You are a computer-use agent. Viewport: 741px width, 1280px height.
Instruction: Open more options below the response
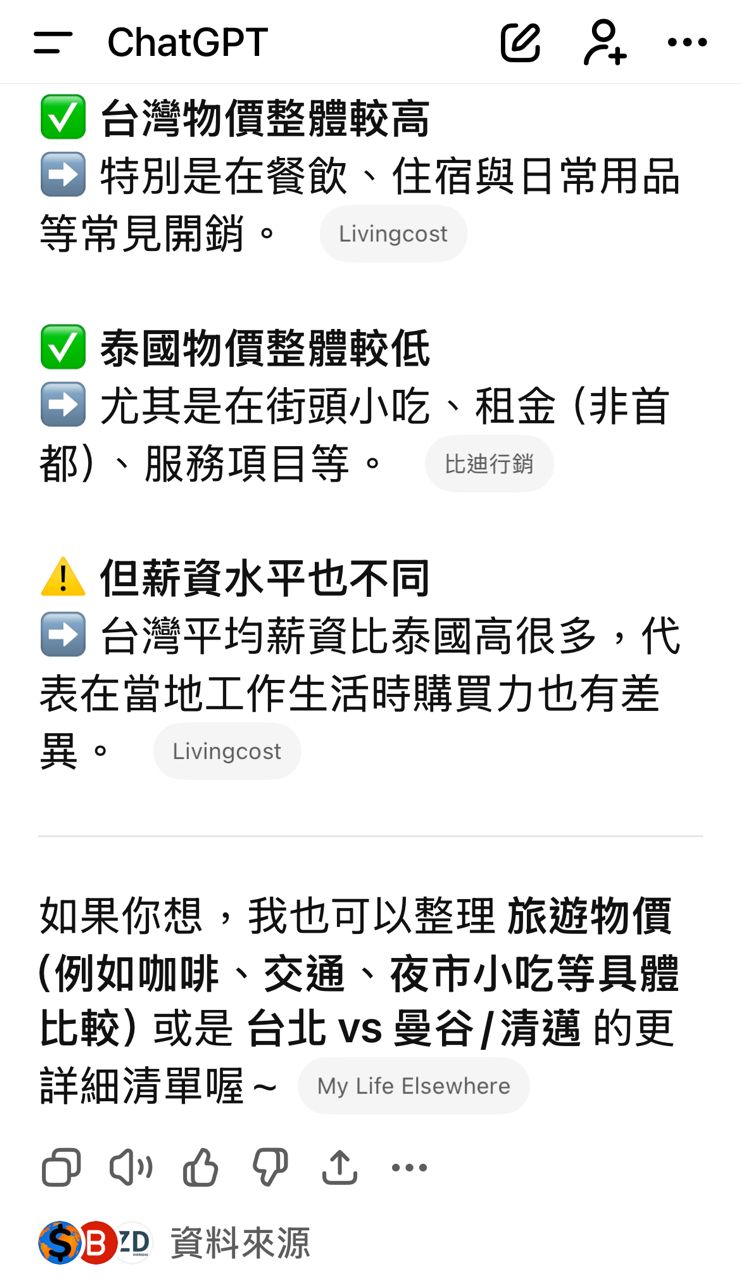click(409, 1167)
